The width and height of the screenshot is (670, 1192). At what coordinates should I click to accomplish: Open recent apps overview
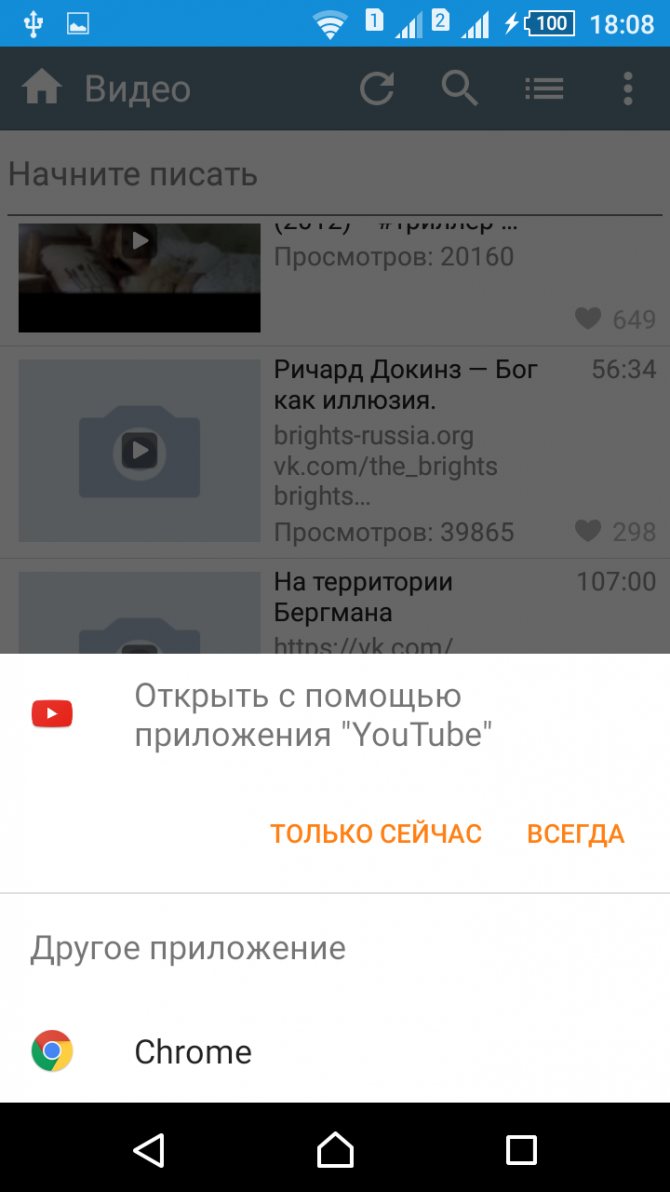521,1149
